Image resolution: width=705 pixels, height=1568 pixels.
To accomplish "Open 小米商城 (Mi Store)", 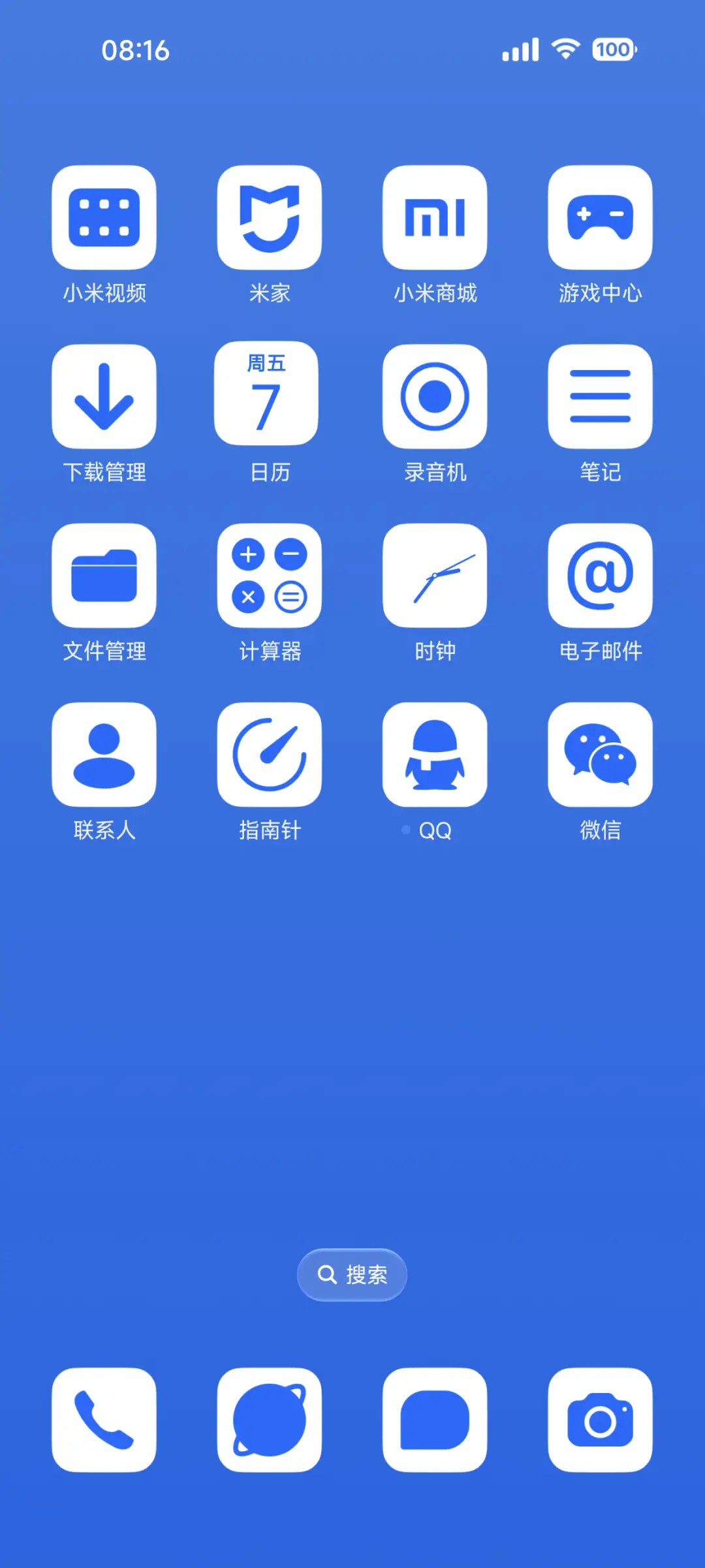I will (x=435, y=219).
